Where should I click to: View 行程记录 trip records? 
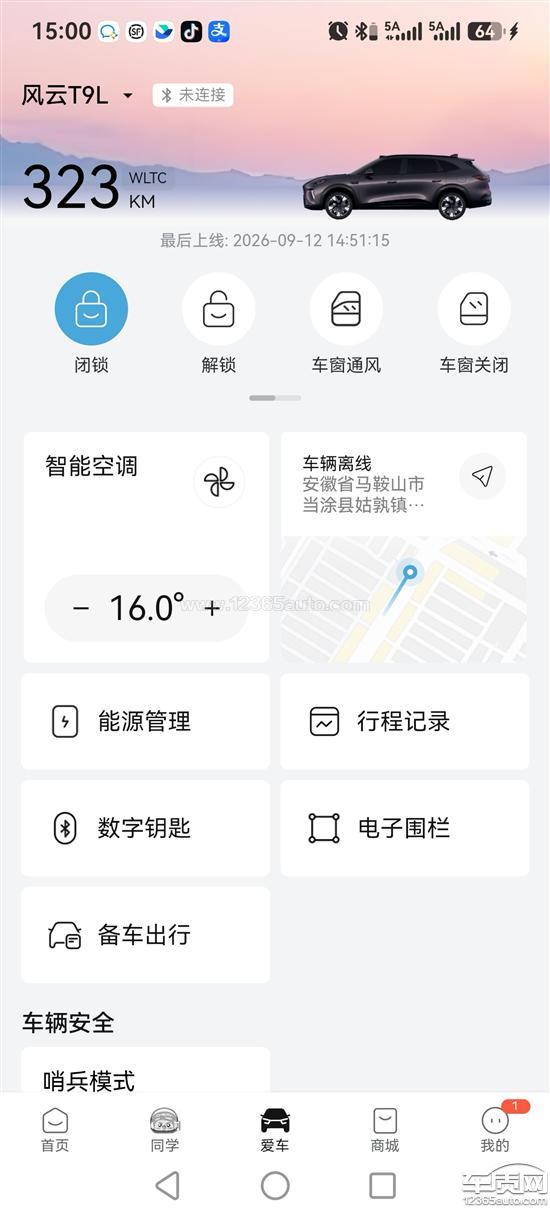click(404, 721)
